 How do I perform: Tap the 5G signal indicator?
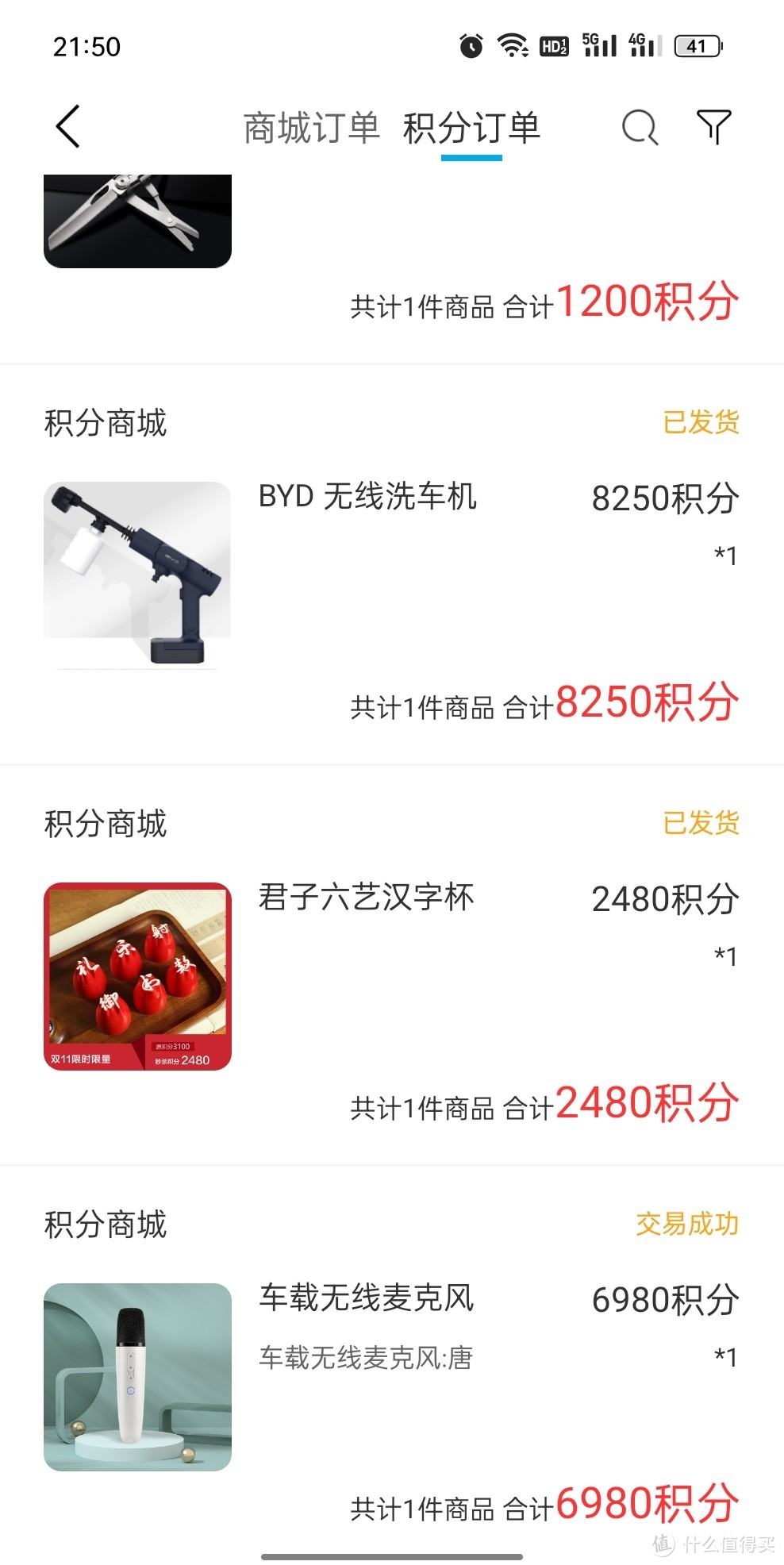(599, 44)
